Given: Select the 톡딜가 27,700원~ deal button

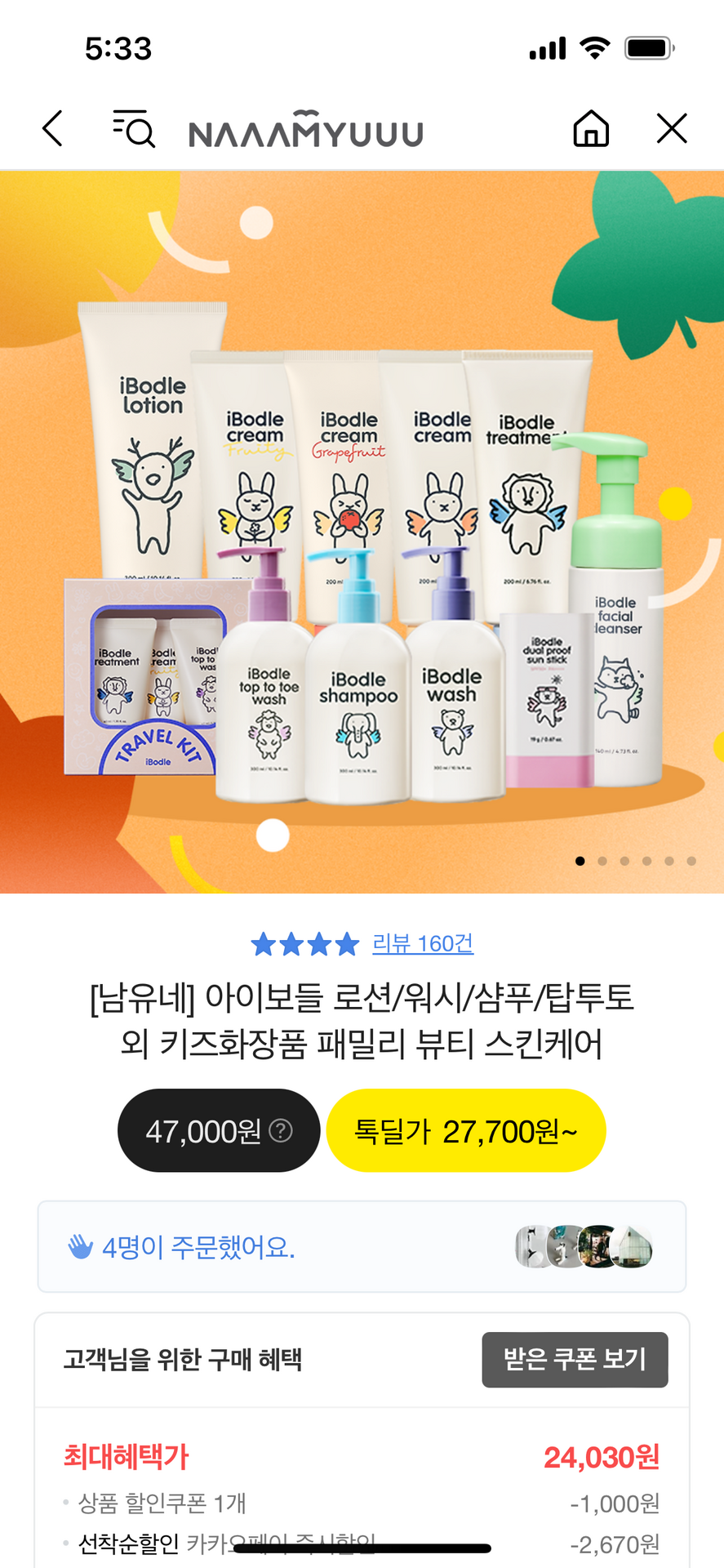Looking at the screenshot, I should tap(465, 1131).
